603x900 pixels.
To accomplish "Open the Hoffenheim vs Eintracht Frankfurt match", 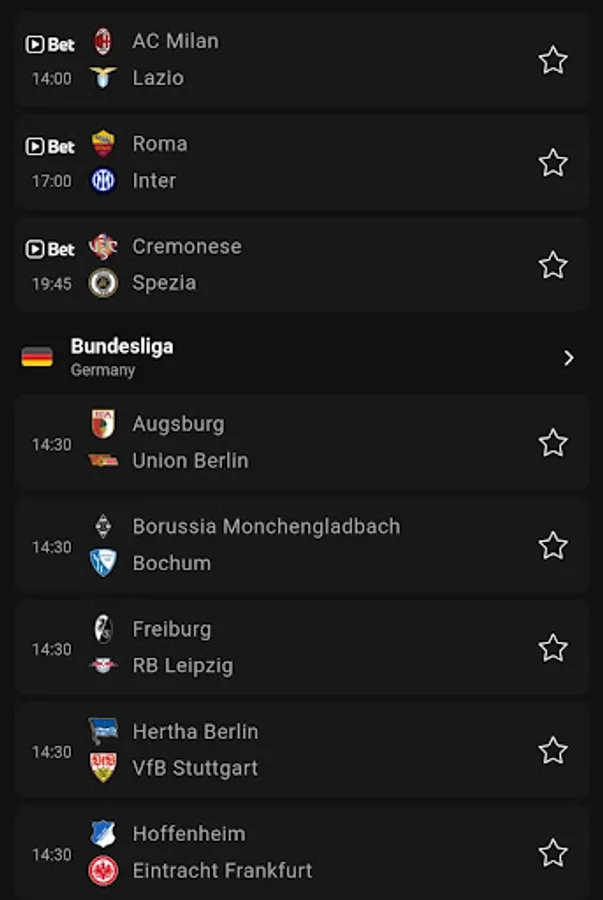I will pos(280,853).
